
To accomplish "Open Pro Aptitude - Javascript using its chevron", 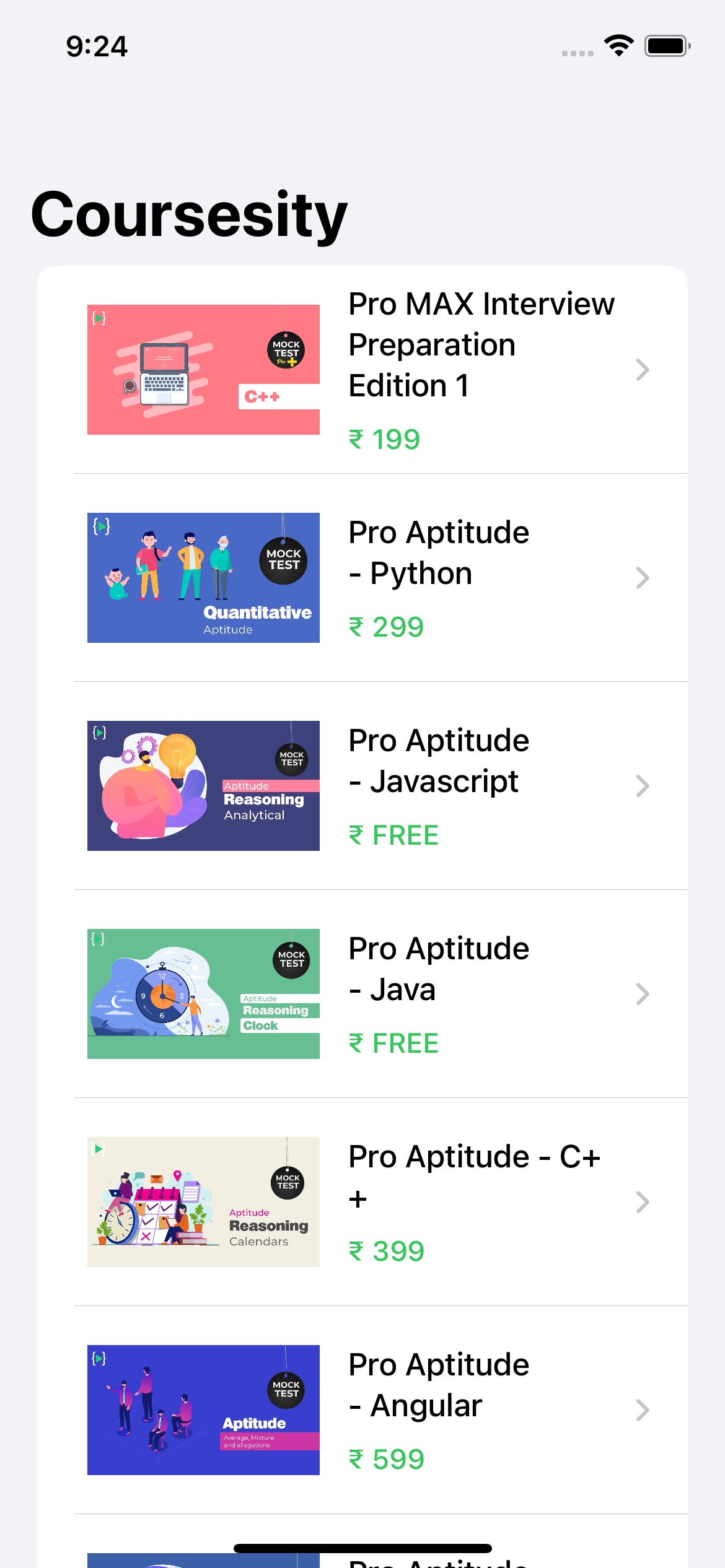I will click(x=643, y=785).
